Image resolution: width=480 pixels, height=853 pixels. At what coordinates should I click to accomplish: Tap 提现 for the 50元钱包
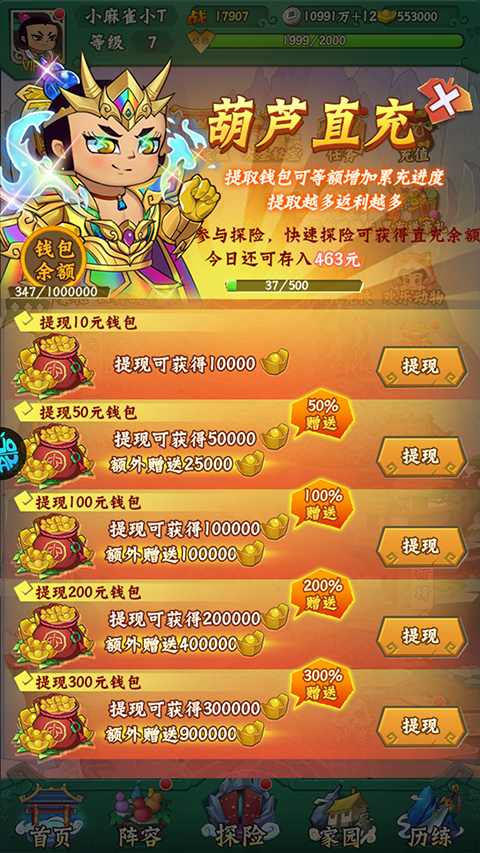[x=422, y=457]
